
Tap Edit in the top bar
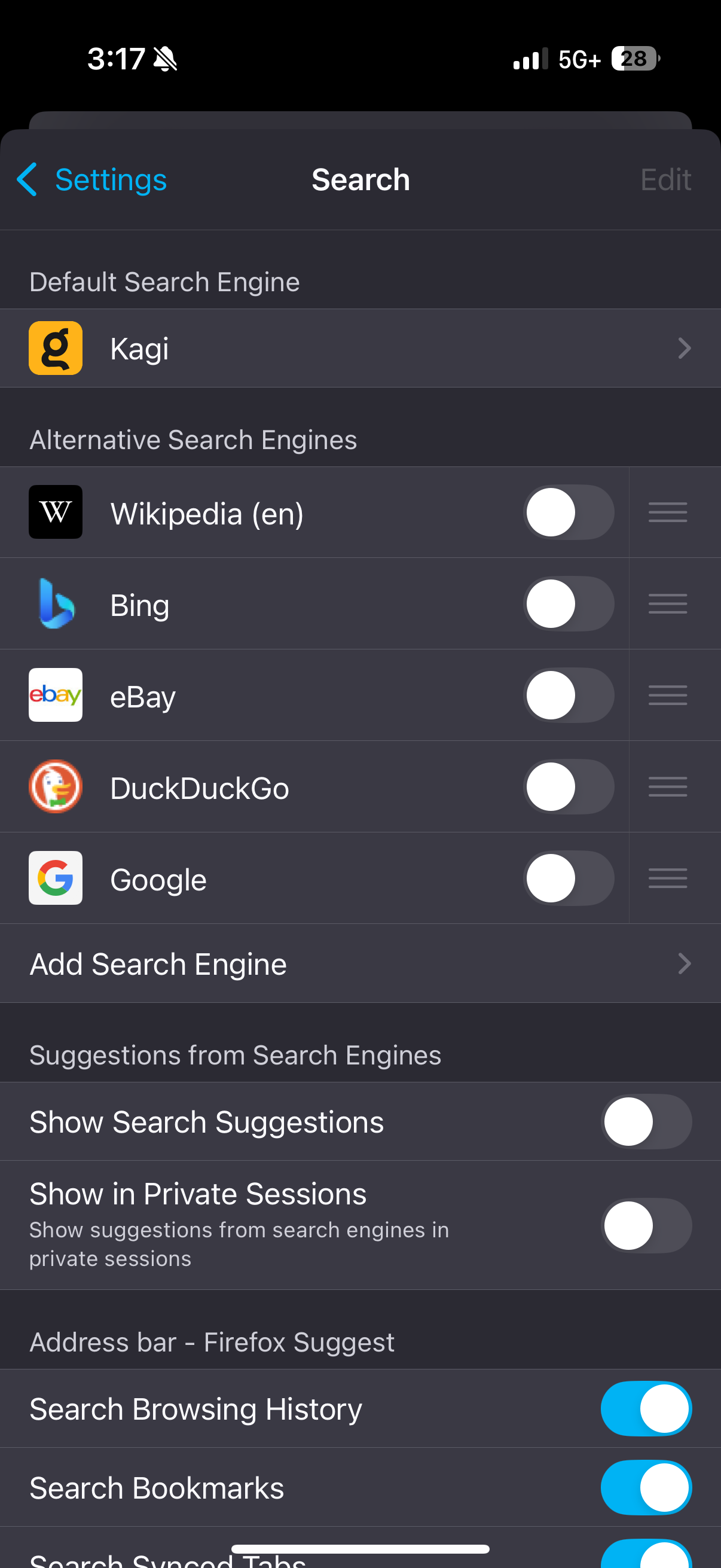click(665, 180)
